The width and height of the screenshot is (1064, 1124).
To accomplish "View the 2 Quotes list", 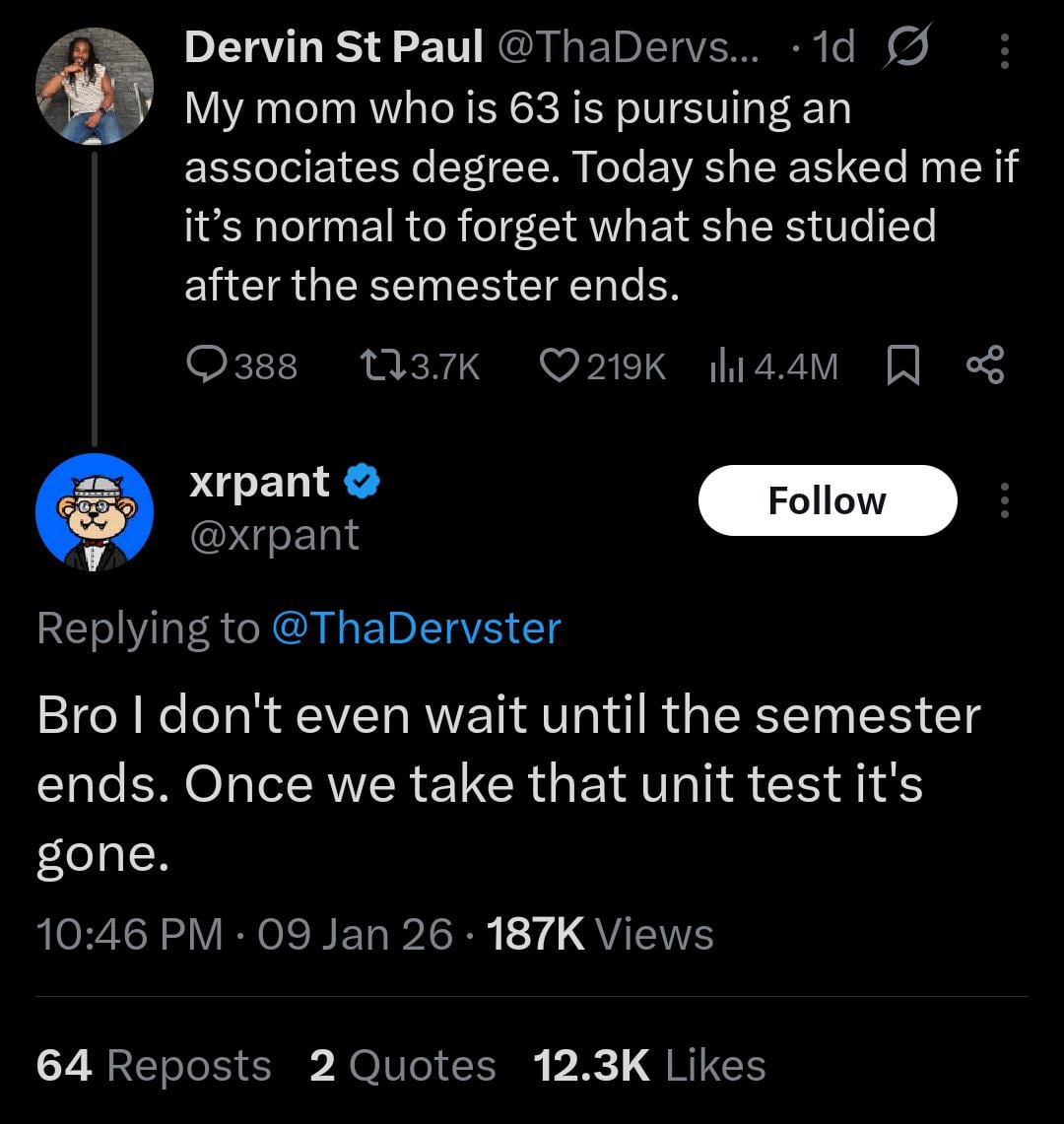I will pos(402,1066).
